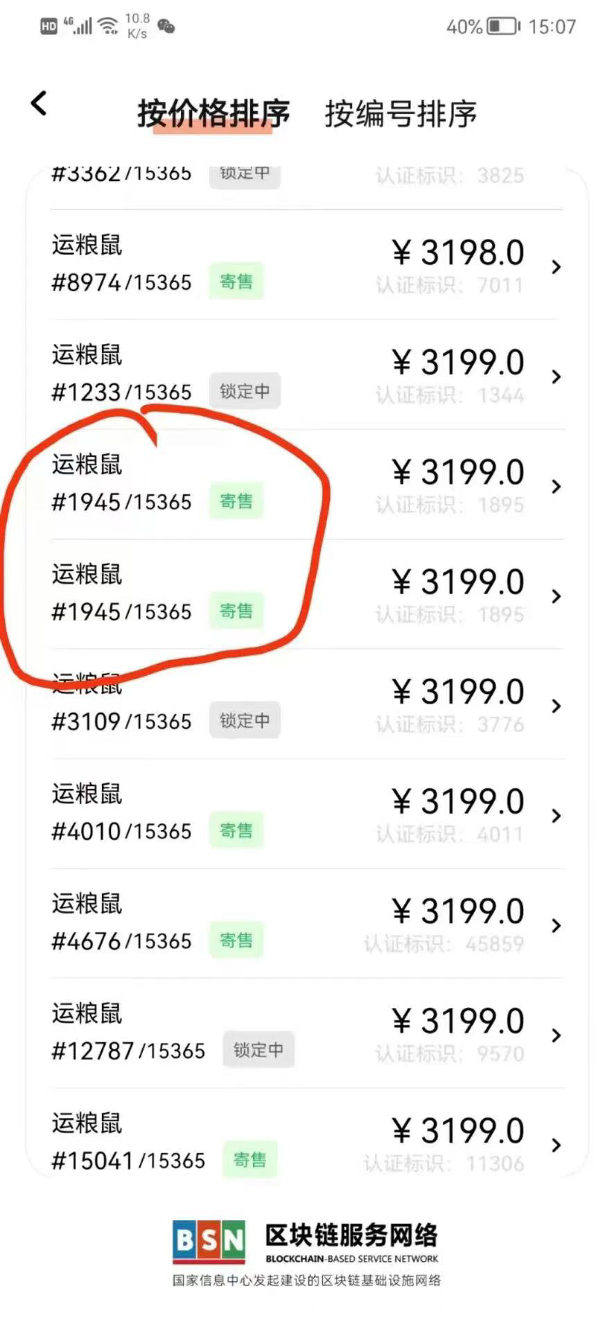Go back using the top-left arrow
Viewport: 614px width, 1332px height.
(39, 103)
